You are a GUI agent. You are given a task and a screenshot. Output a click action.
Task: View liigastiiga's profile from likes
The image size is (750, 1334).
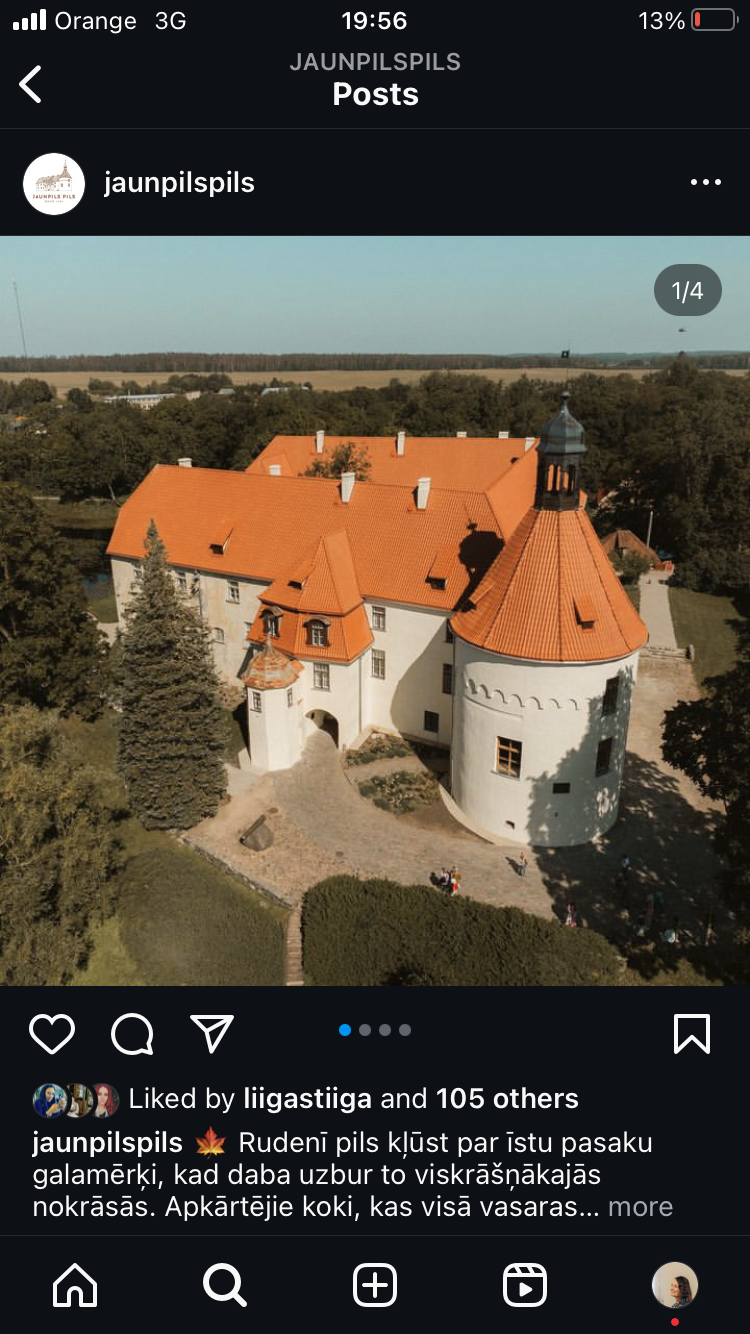307,1098
